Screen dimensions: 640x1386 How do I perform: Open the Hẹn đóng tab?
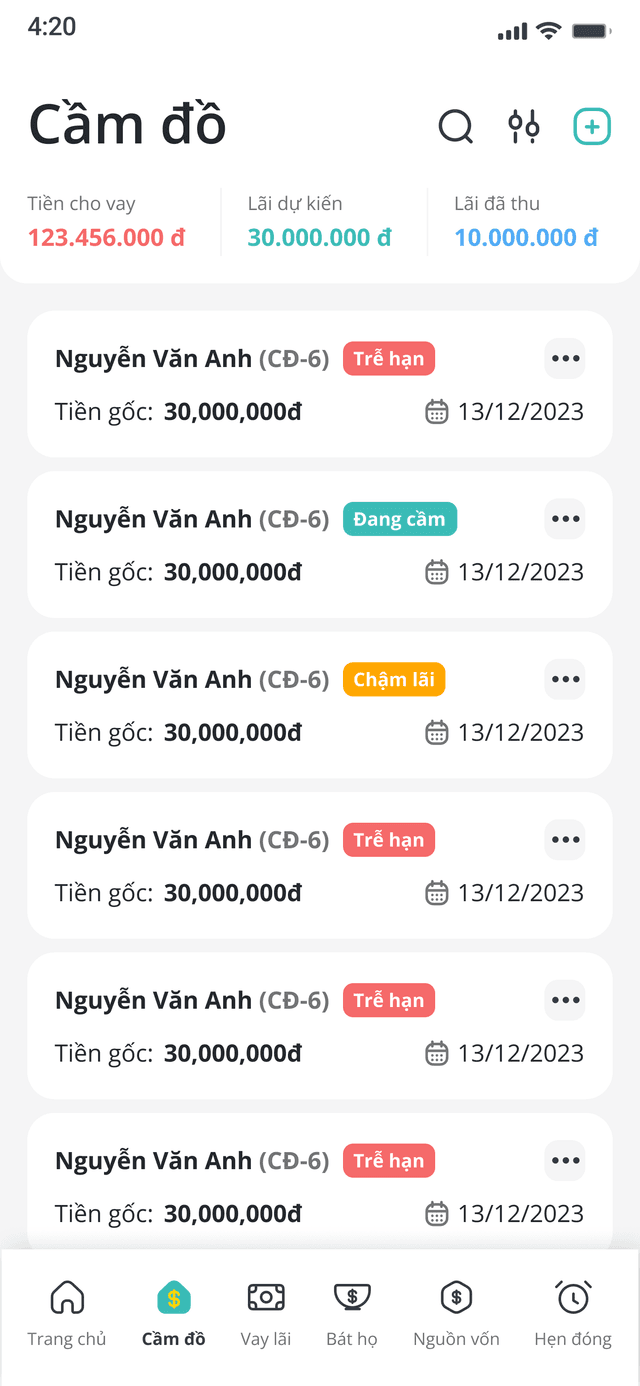point(573,1314)
